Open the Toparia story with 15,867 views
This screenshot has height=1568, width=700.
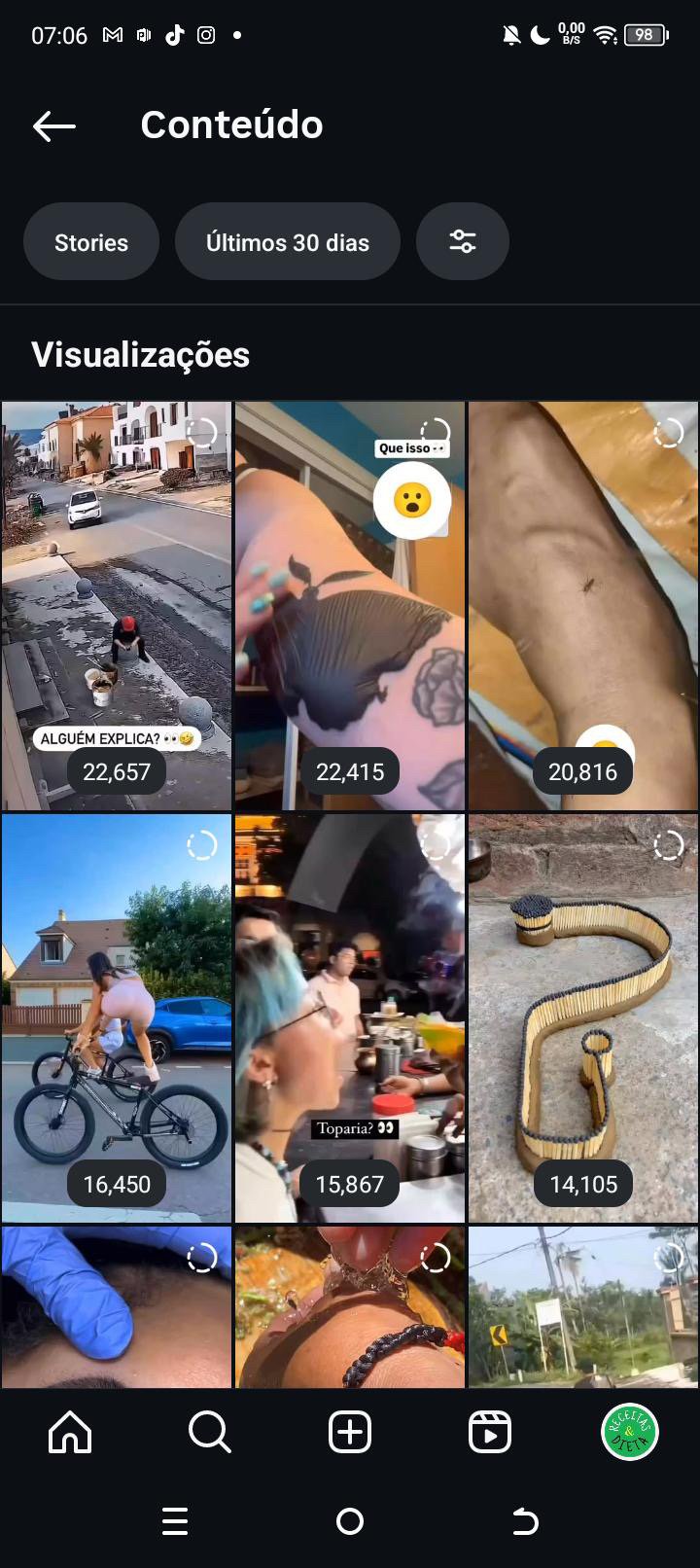click(350, 1018)
